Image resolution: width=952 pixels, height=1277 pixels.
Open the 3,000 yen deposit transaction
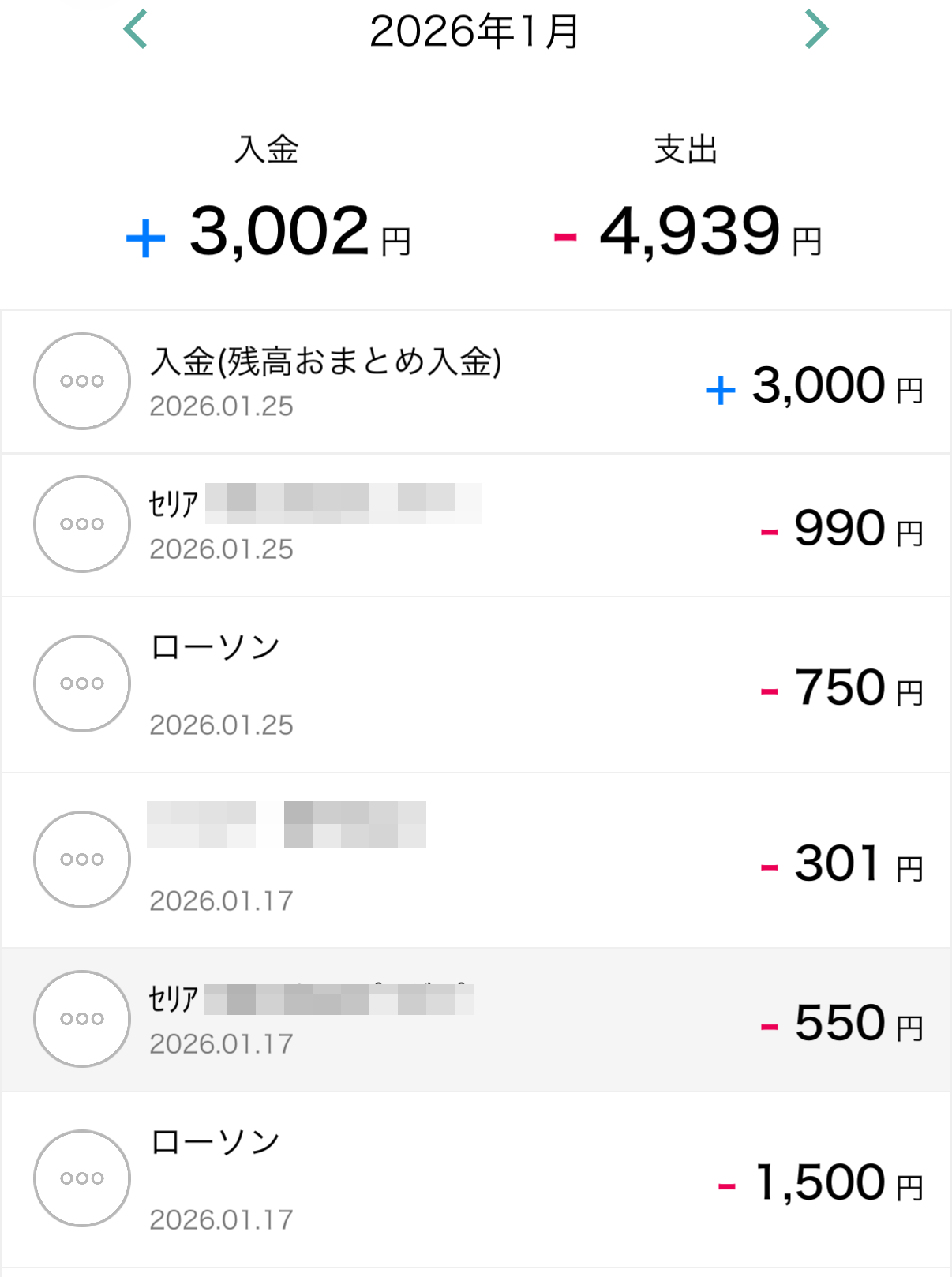[x=475, y=382]
